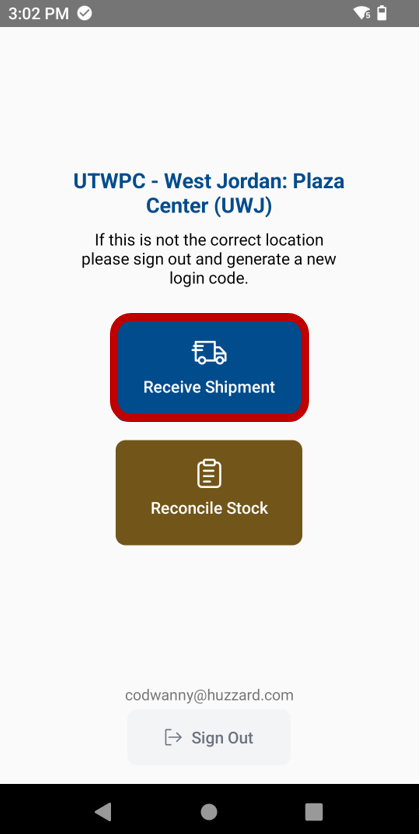Sign out of the account
420x834 pixels.
pyautogui.click(x=209, y=737)
